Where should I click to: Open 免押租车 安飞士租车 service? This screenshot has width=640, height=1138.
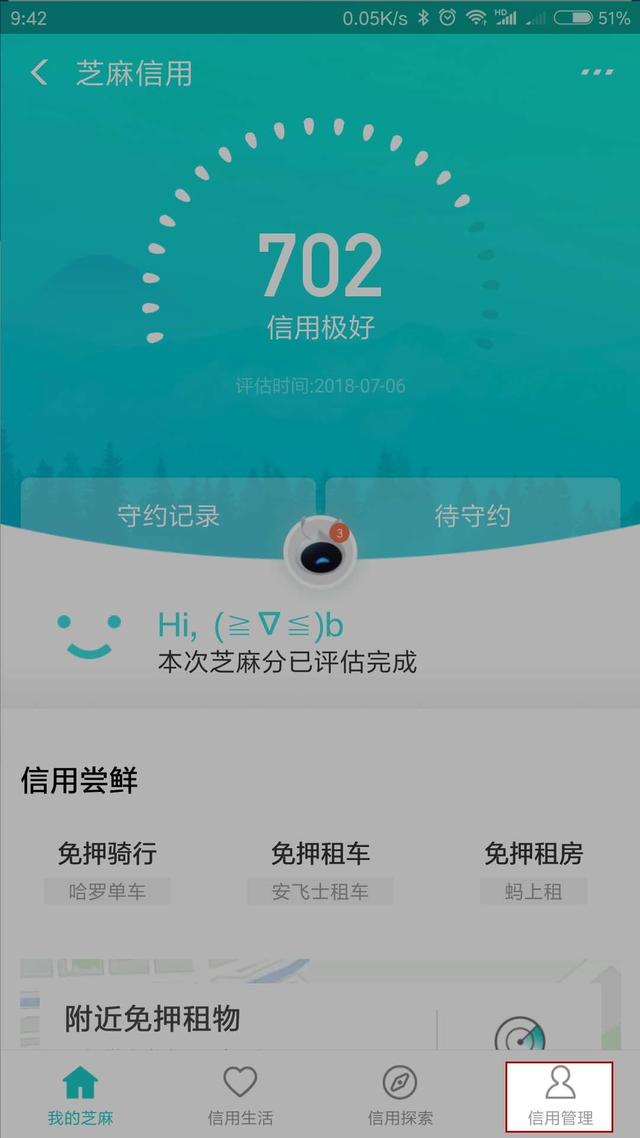coord(320,870)
